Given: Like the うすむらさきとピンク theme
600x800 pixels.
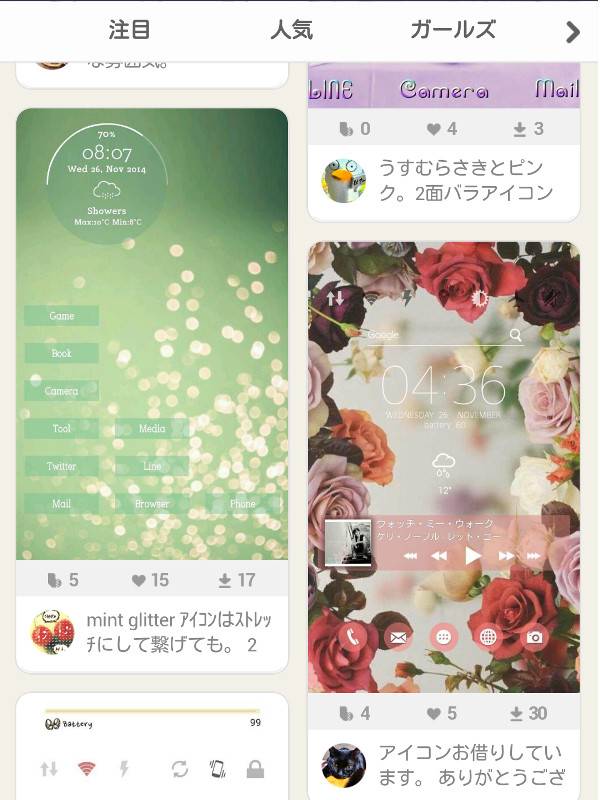Looking at the screenshot, I should (x=441, y=128).
